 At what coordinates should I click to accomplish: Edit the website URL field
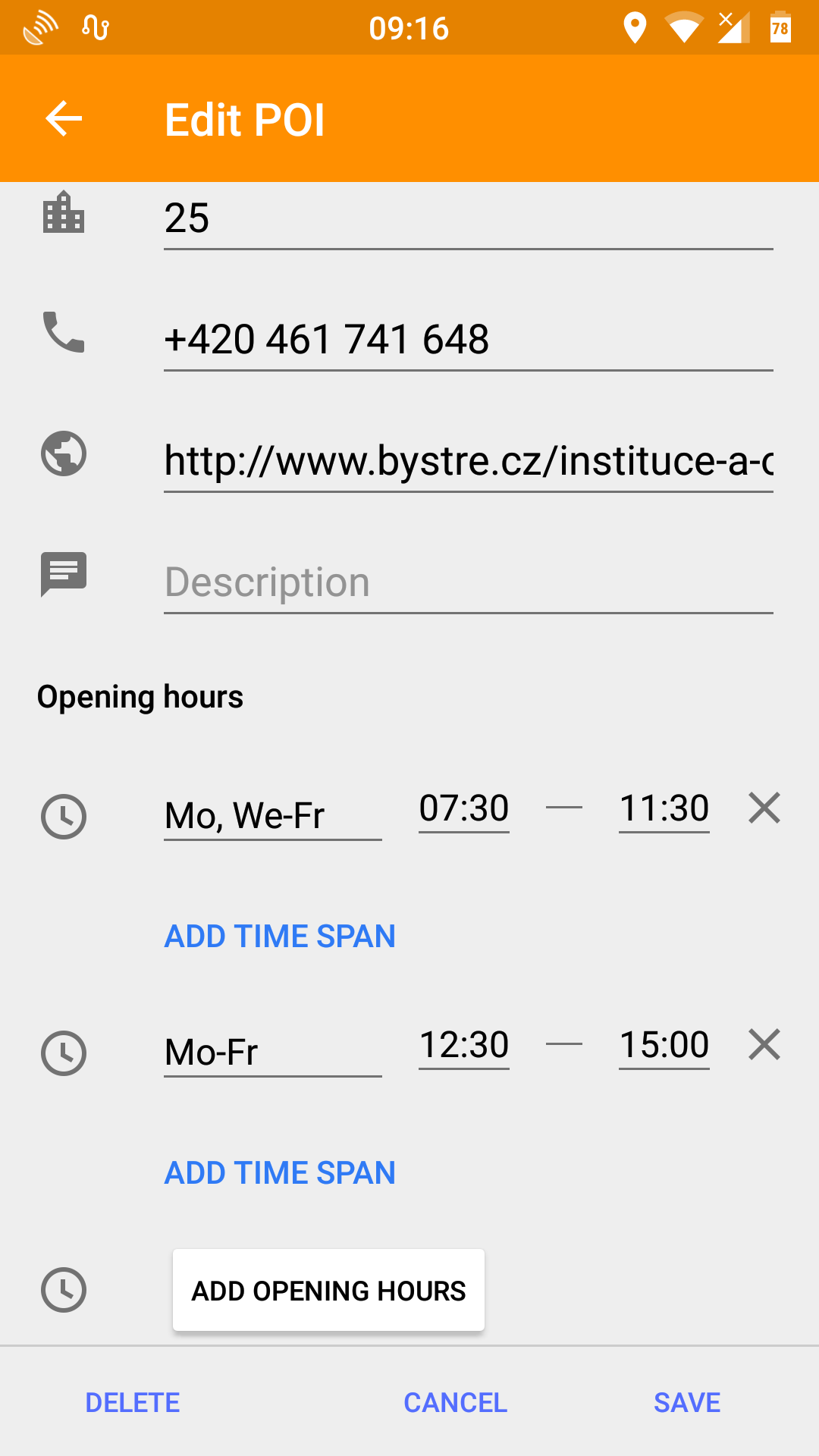click(x=469, y=460)
